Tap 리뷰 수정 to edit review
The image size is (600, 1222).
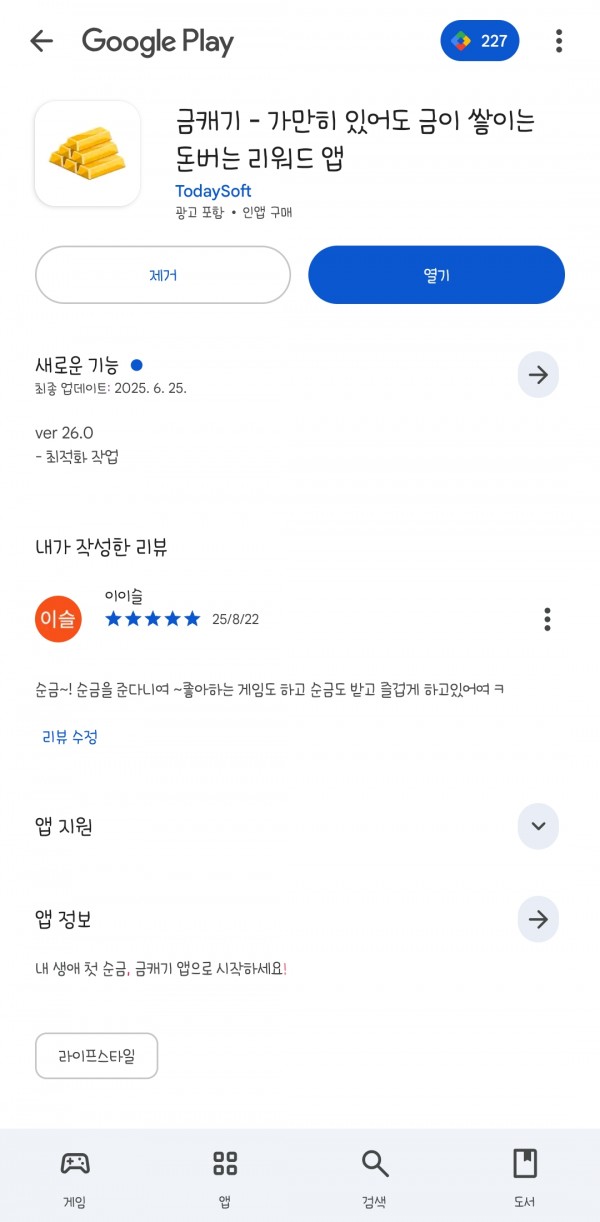click(x=69, y=737)
